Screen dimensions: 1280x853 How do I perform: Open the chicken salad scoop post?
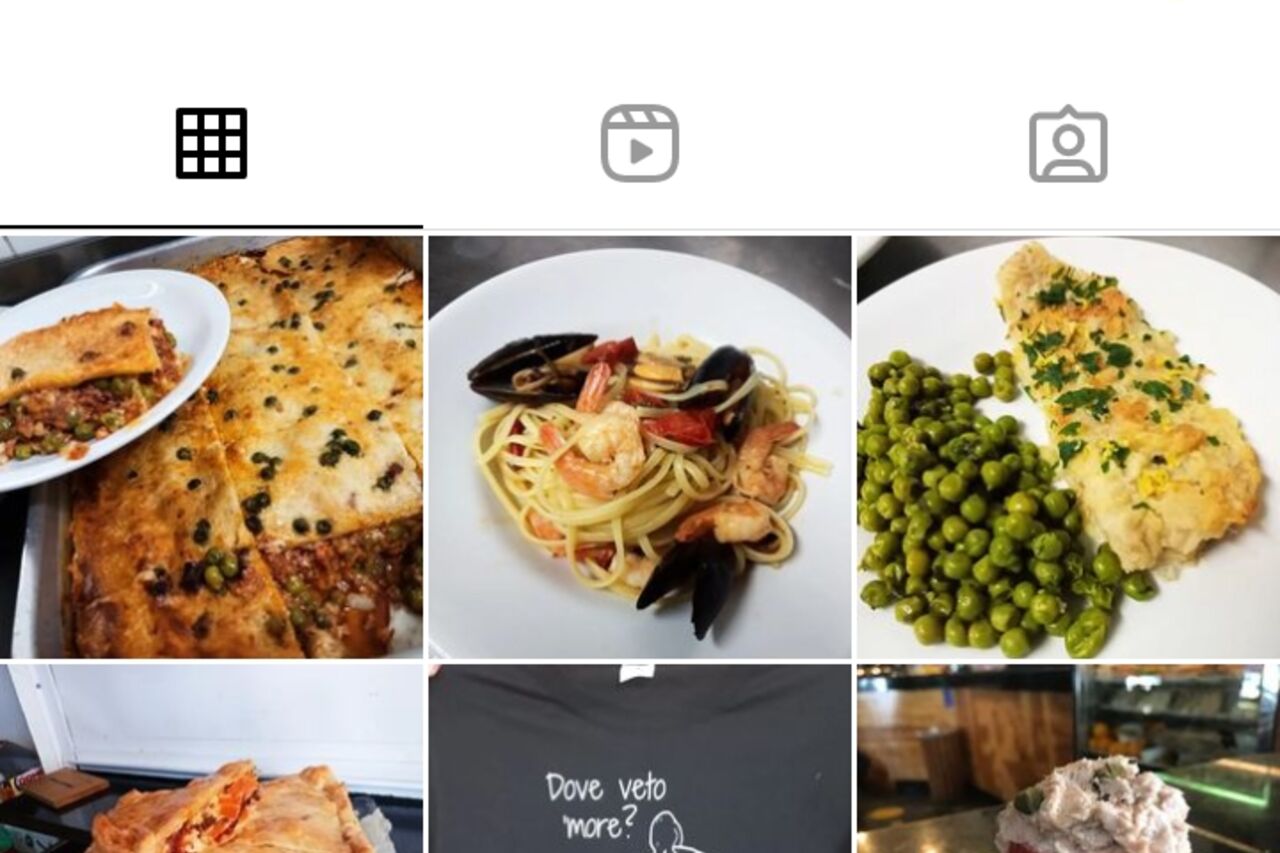point(1068,759)
